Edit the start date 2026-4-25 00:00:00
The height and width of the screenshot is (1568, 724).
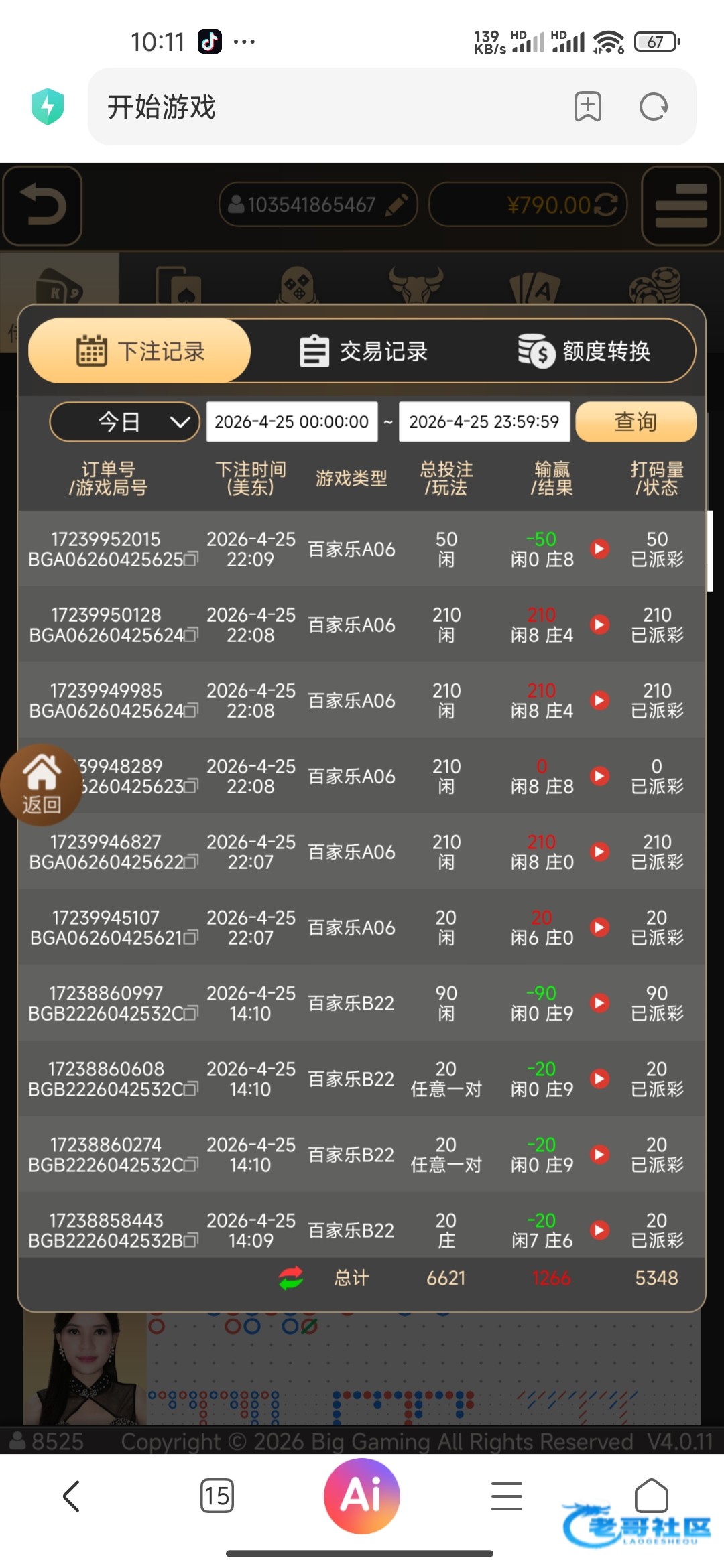292,421
